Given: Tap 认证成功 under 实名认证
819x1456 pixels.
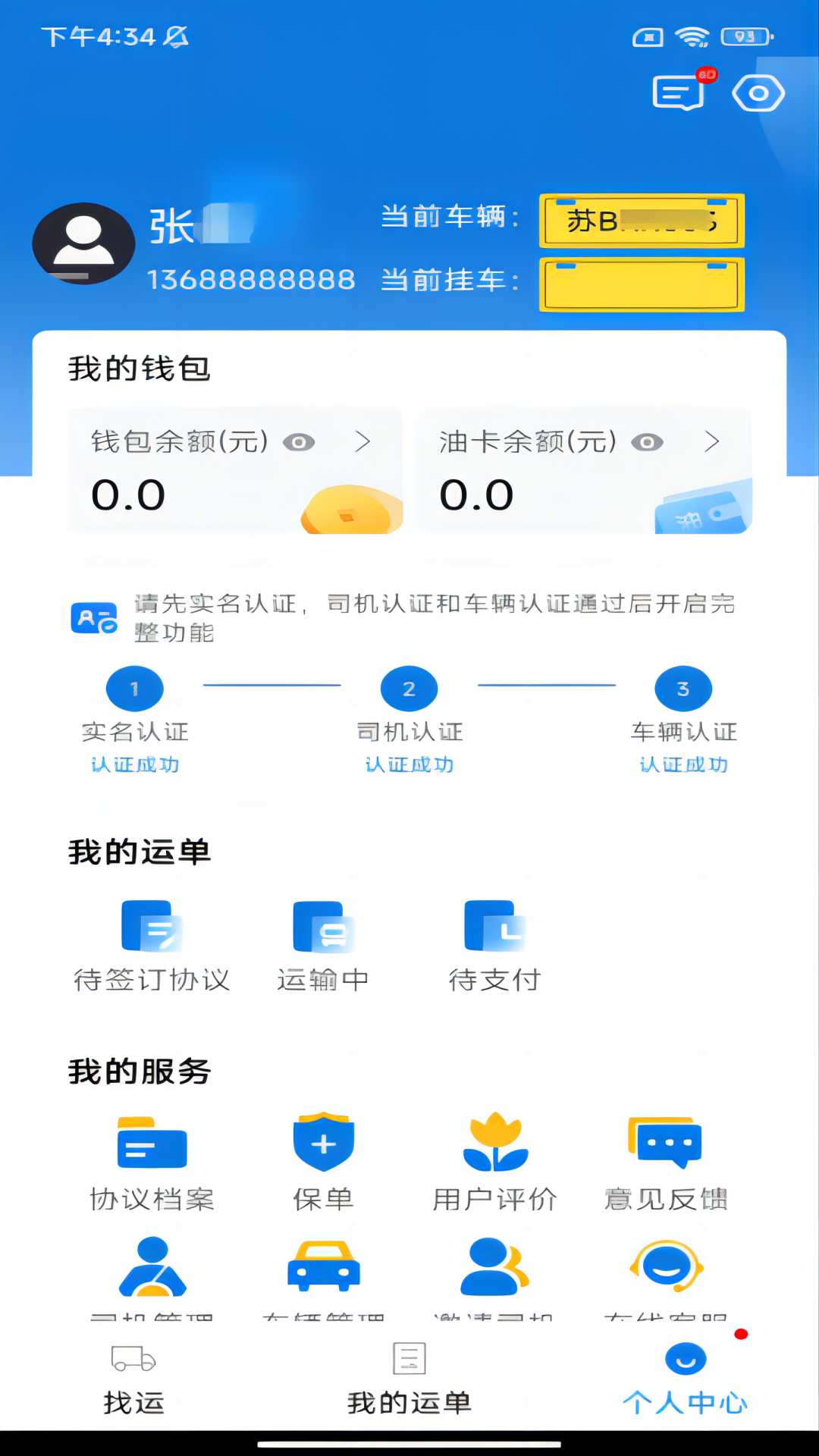Looking at the screenshot, I should [x=134, y=765].
